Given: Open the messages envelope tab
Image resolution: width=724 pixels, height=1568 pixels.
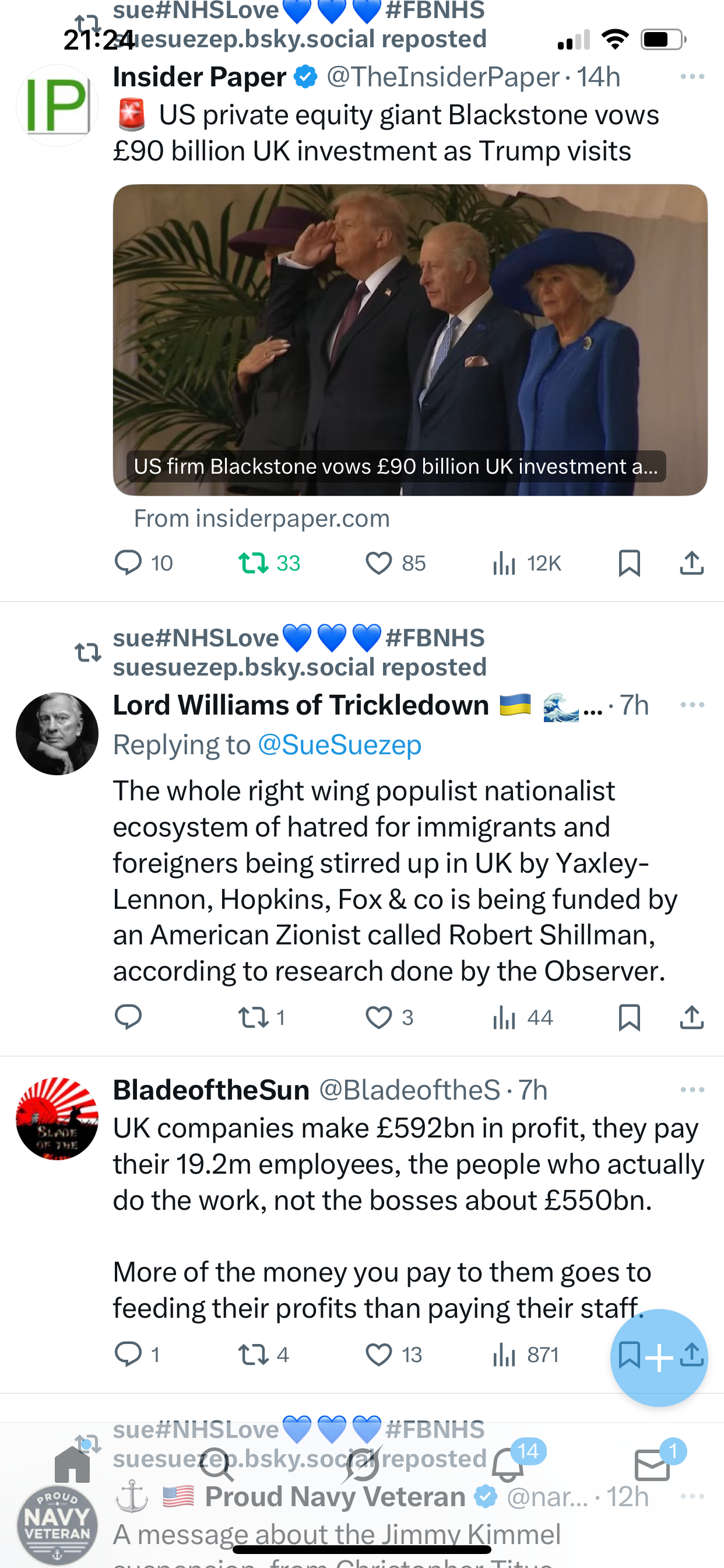Looking at the screenshot, I should pos(652,1464).
